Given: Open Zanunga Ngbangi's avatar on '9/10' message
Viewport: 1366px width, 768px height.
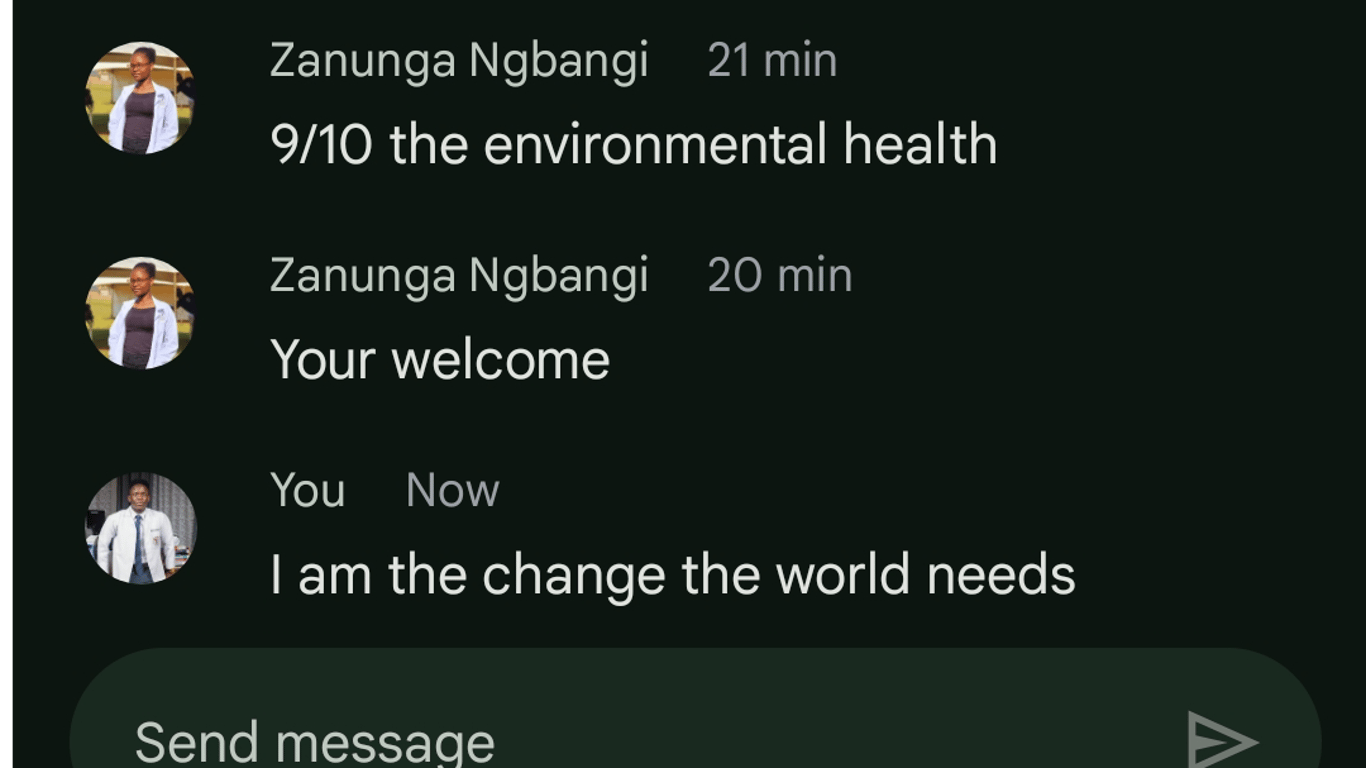Looking at the screenshot, I should 140,98.
